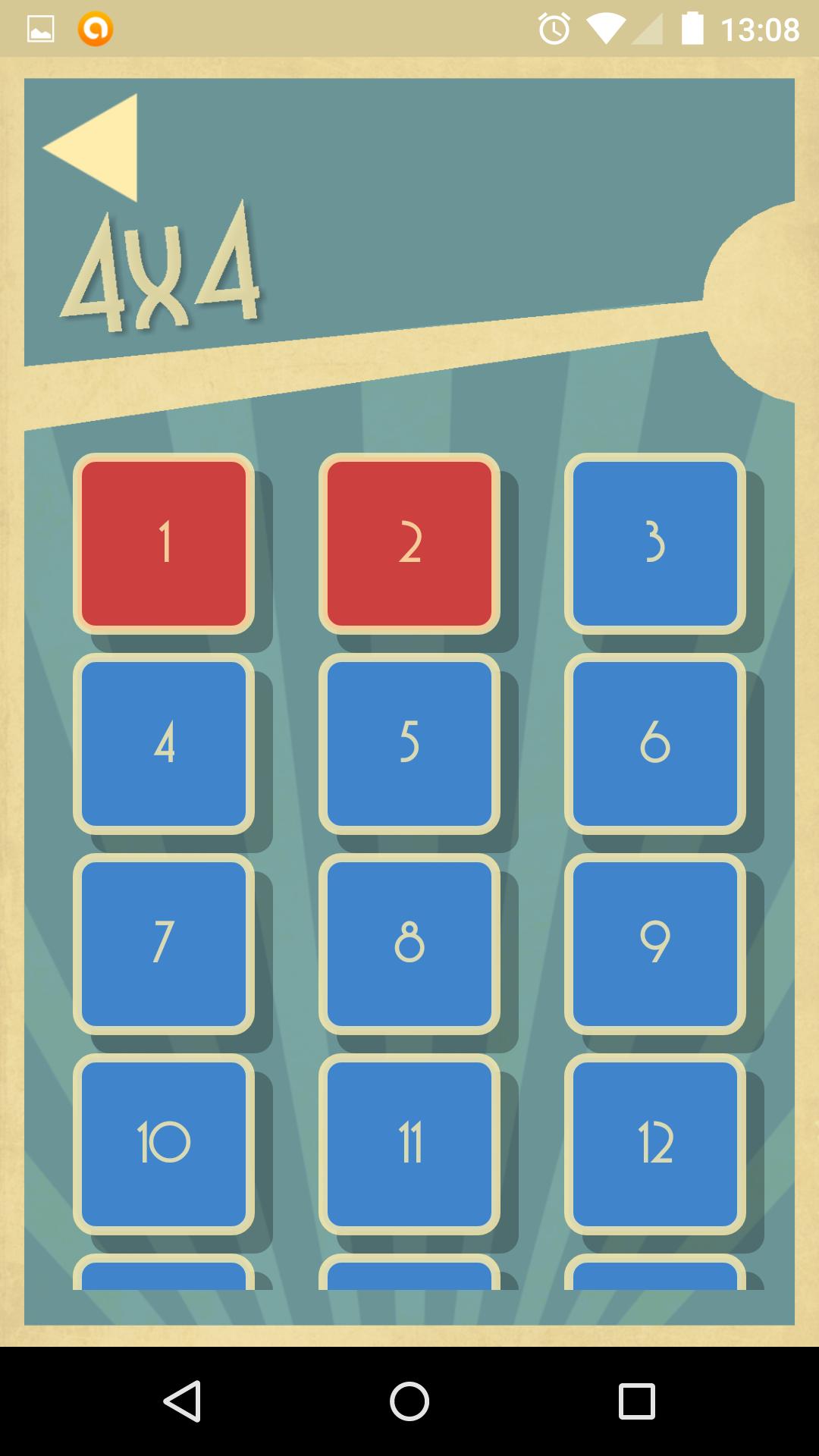
Task: Tap the system home button
Action: tap(409, 1401)
